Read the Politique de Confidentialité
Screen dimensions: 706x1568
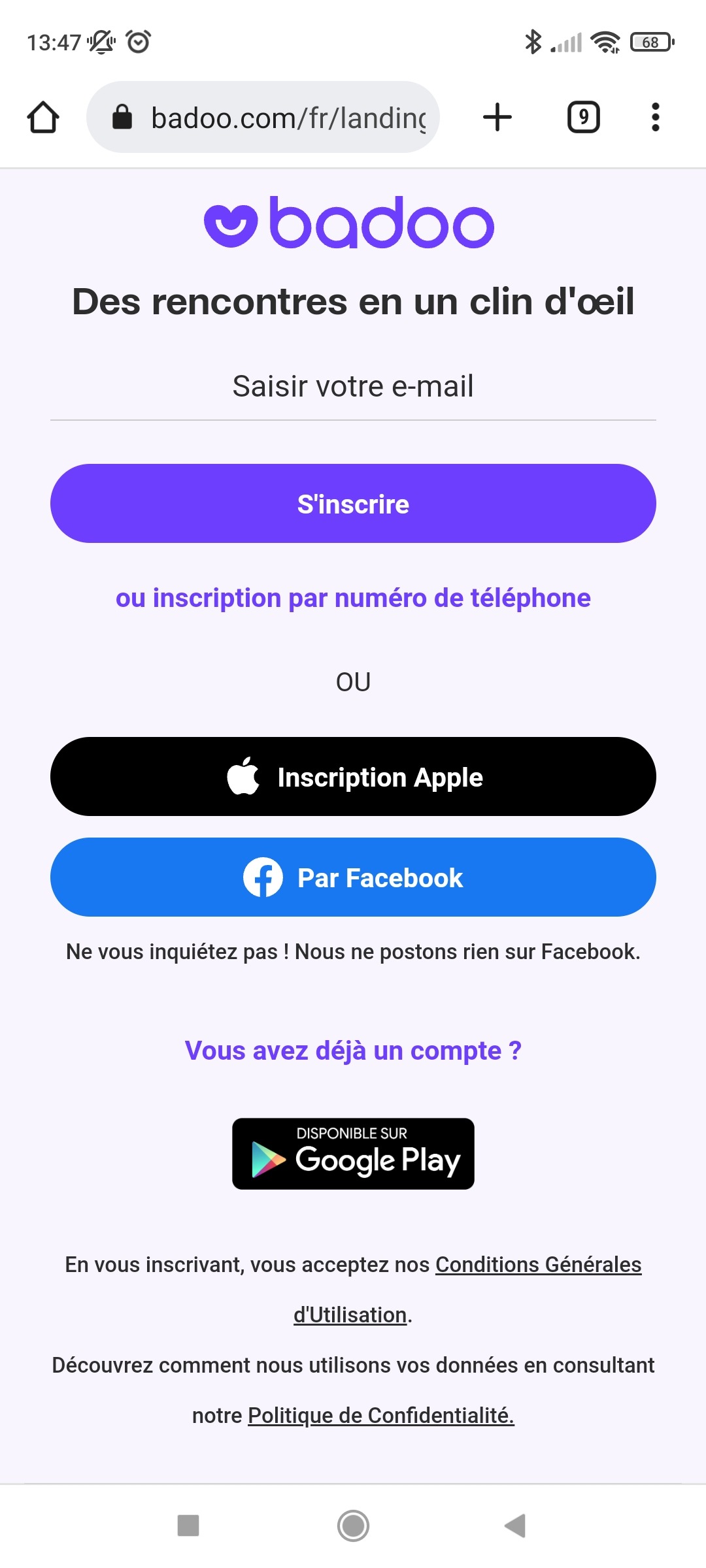tap(381, 1415)
